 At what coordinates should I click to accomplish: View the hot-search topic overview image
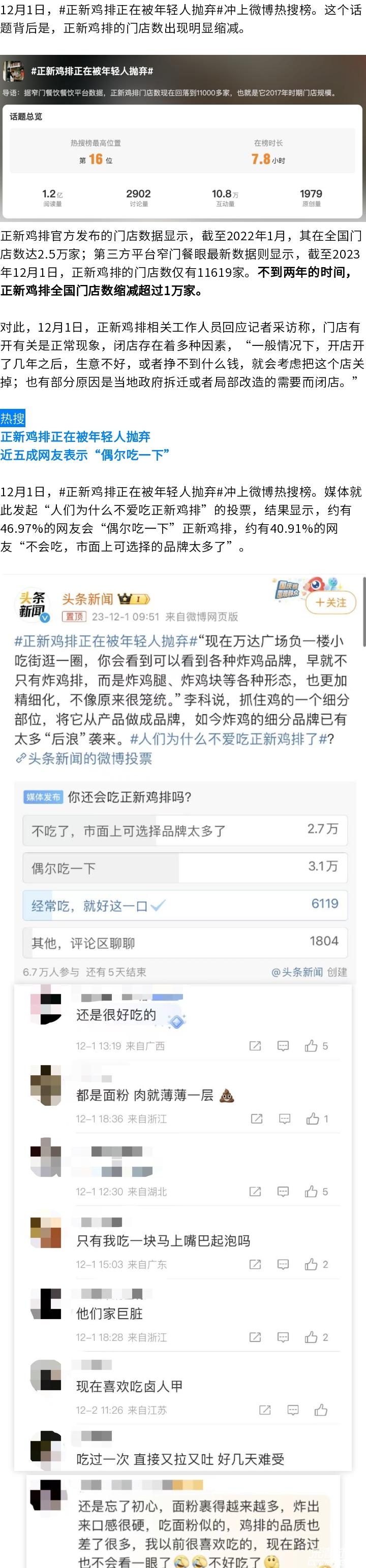click(182, 138)
